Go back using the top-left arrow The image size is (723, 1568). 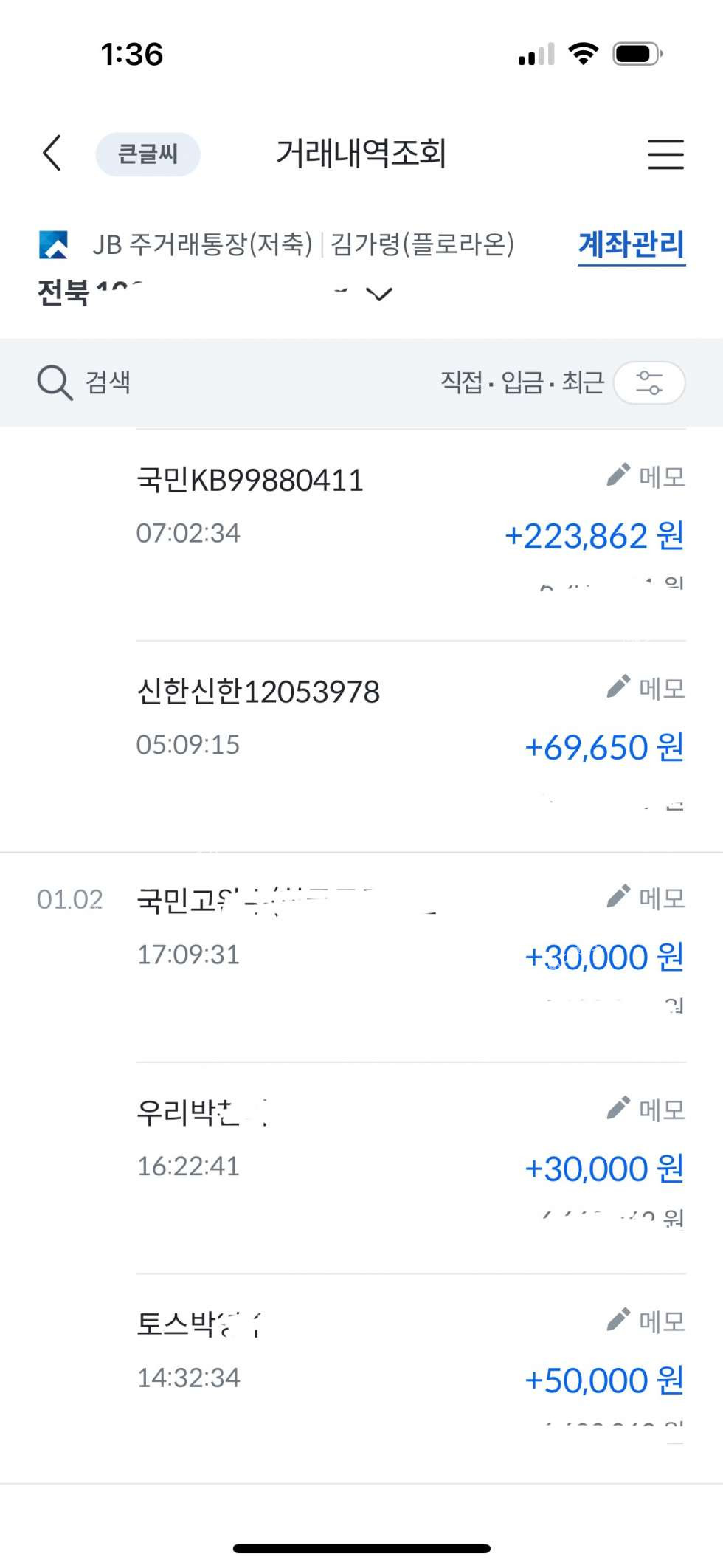(52, 154)
